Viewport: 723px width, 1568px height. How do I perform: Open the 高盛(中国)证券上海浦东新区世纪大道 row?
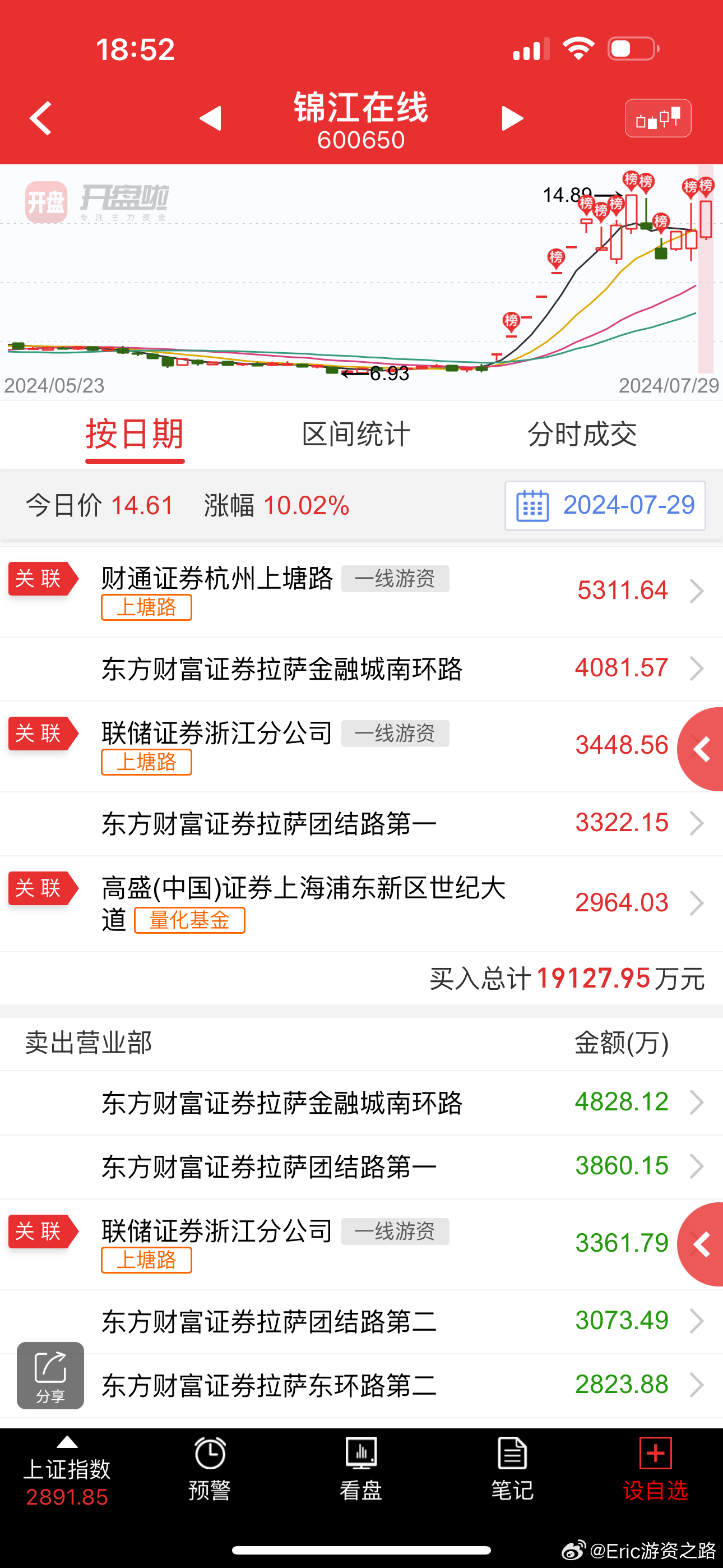tap(361, 904)
